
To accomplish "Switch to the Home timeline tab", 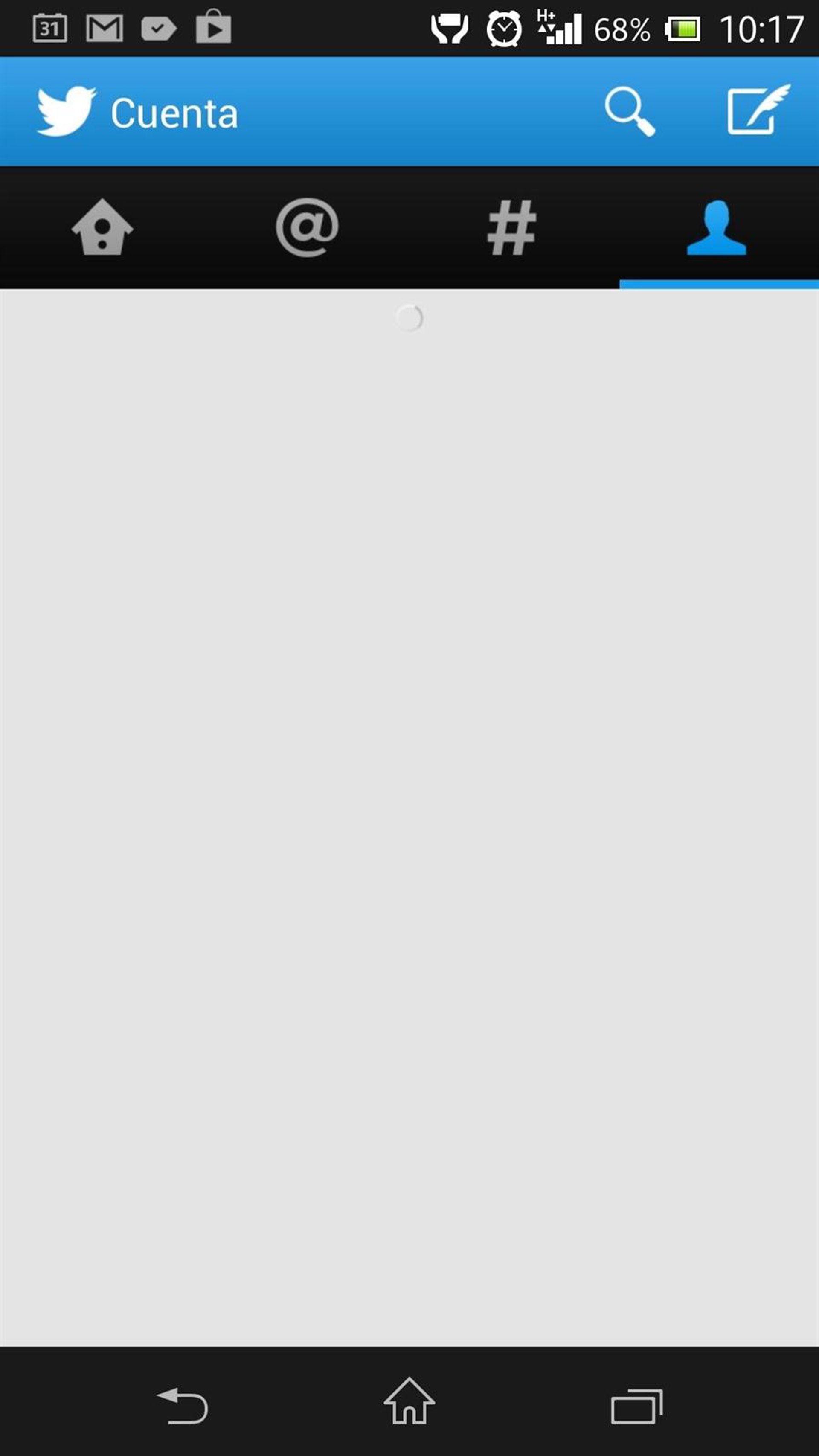I will pyautogui.click(x=102, y=227).
